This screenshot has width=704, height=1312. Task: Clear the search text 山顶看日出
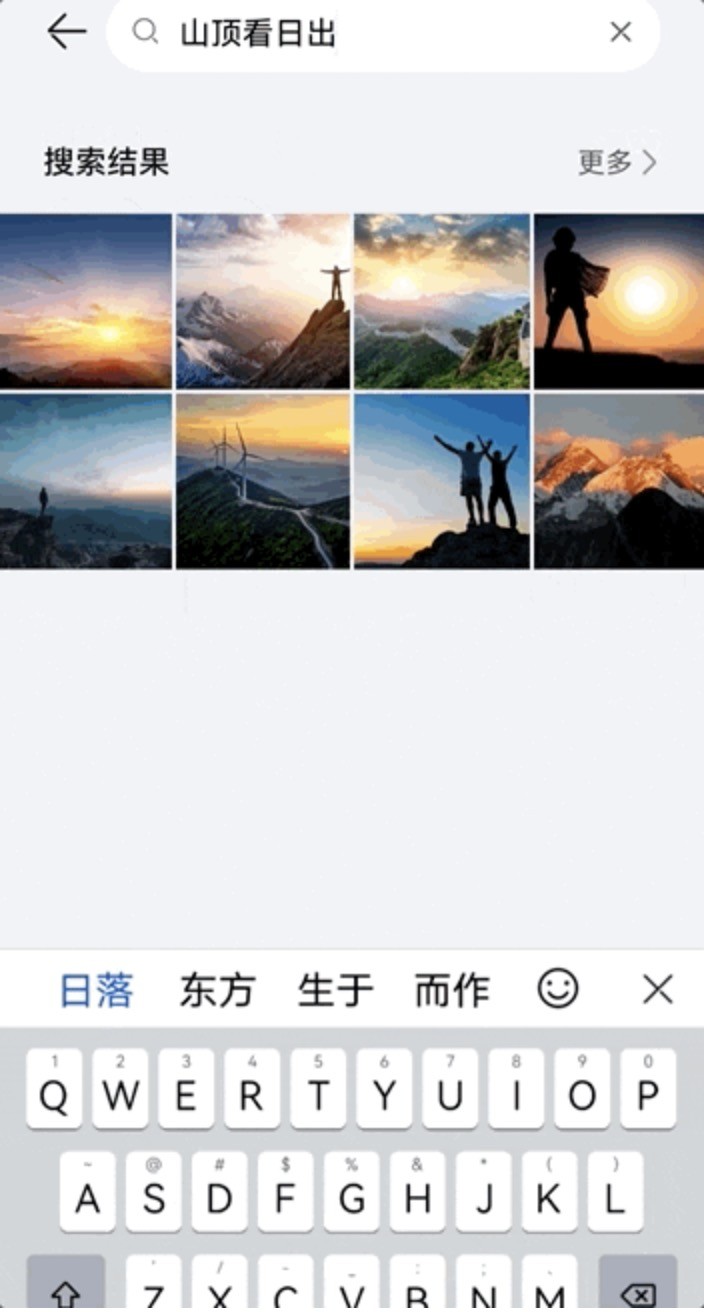[x=620, y=33]
